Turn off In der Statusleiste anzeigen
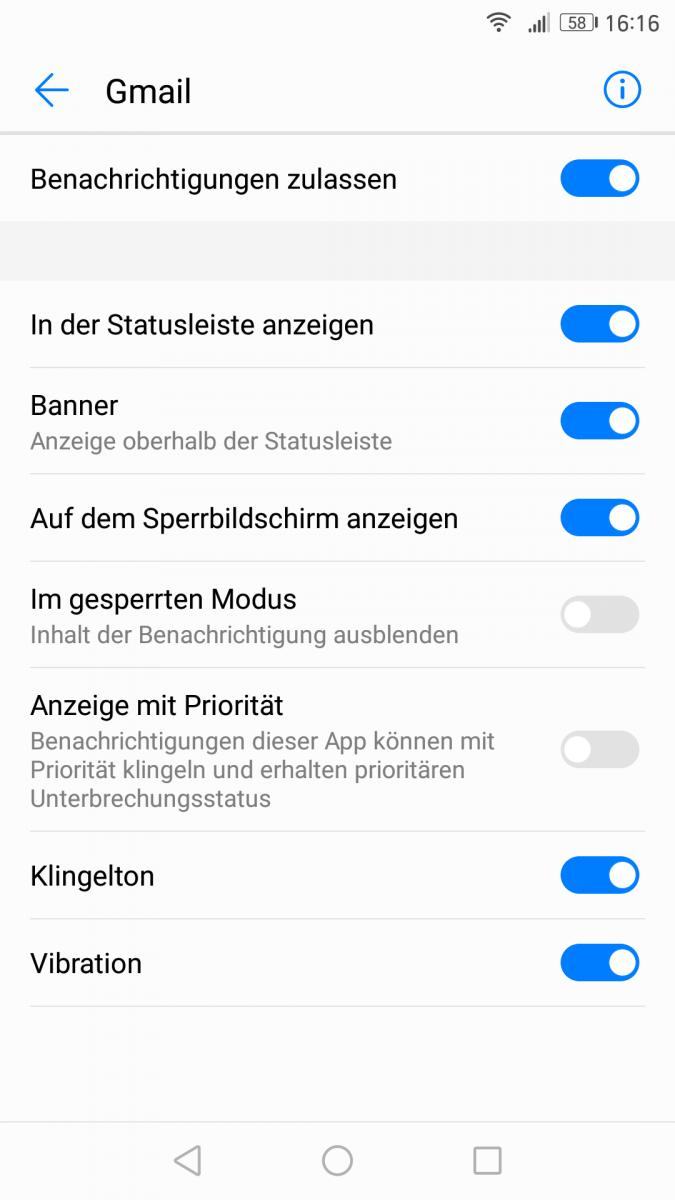Image resolution: width=675 pixels, height=1200 pixels. [599, 324]
